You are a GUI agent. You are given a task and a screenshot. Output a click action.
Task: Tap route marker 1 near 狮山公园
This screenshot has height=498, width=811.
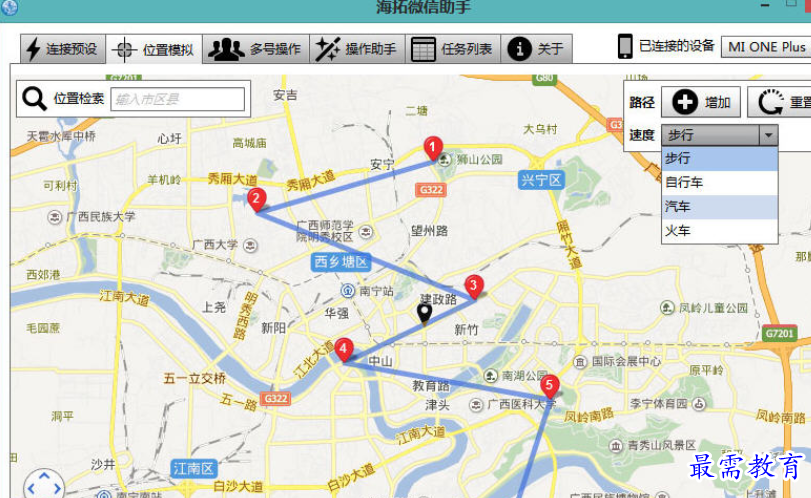432,148
